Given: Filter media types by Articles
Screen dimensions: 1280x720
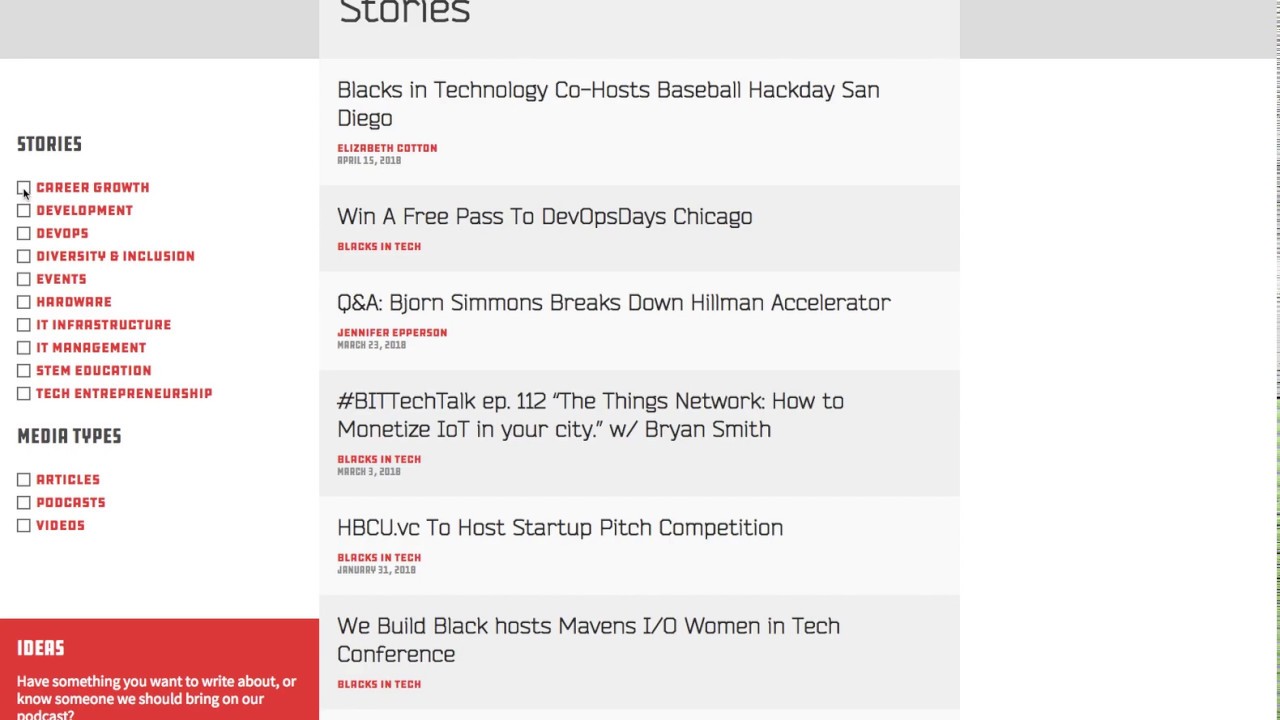Looking at the screenshot, I should 24,480.
